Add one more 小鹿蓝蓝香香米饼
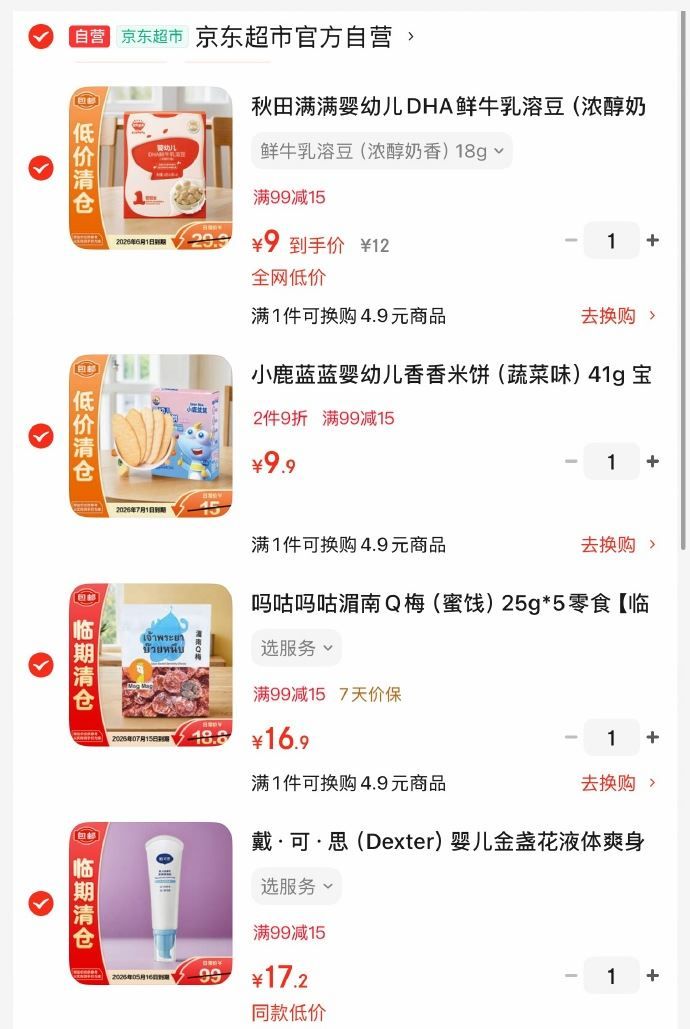 coord(653,462)
